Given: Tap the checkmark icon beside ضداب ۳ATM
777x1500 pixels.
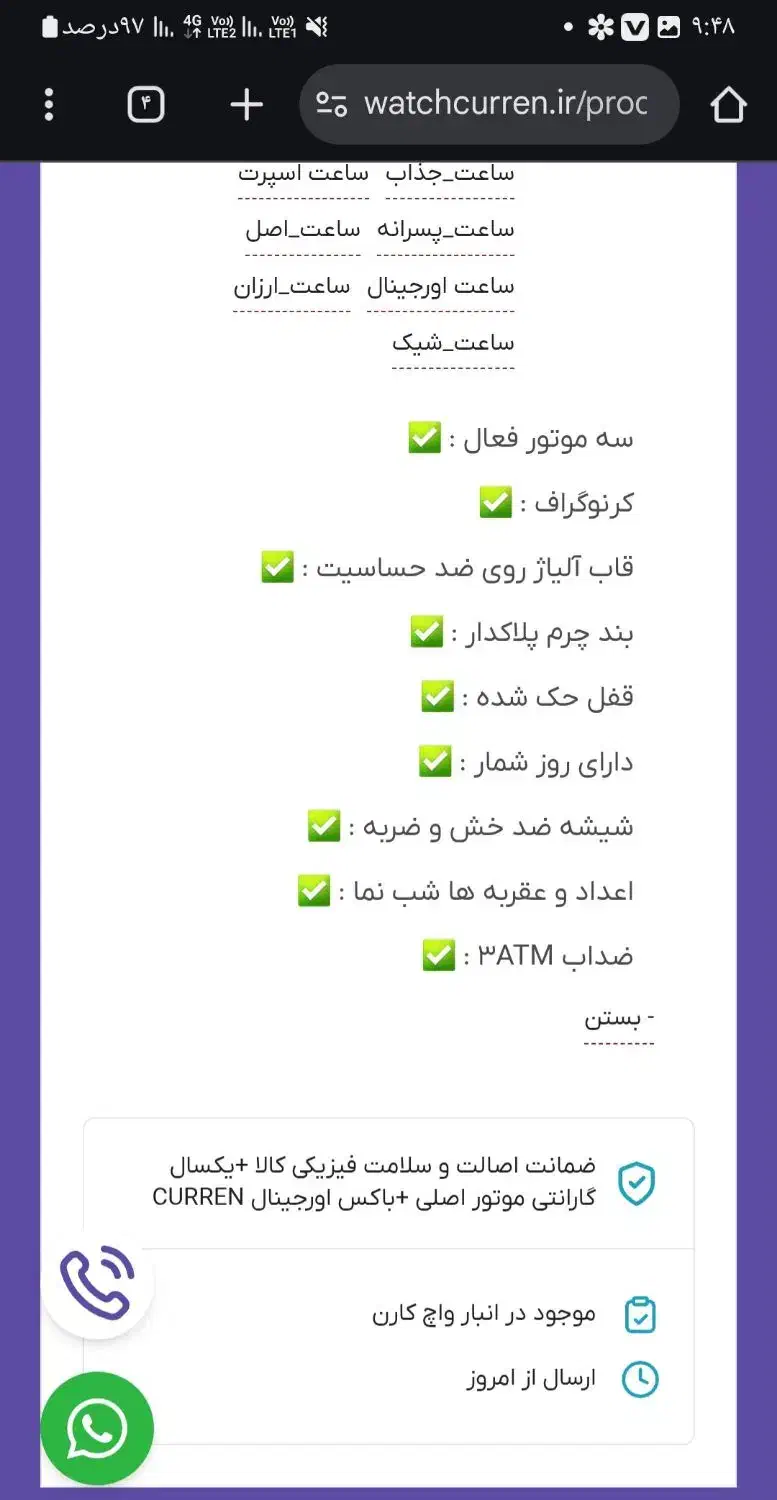Looking at the screenshot, I should [x=435, y=955].
